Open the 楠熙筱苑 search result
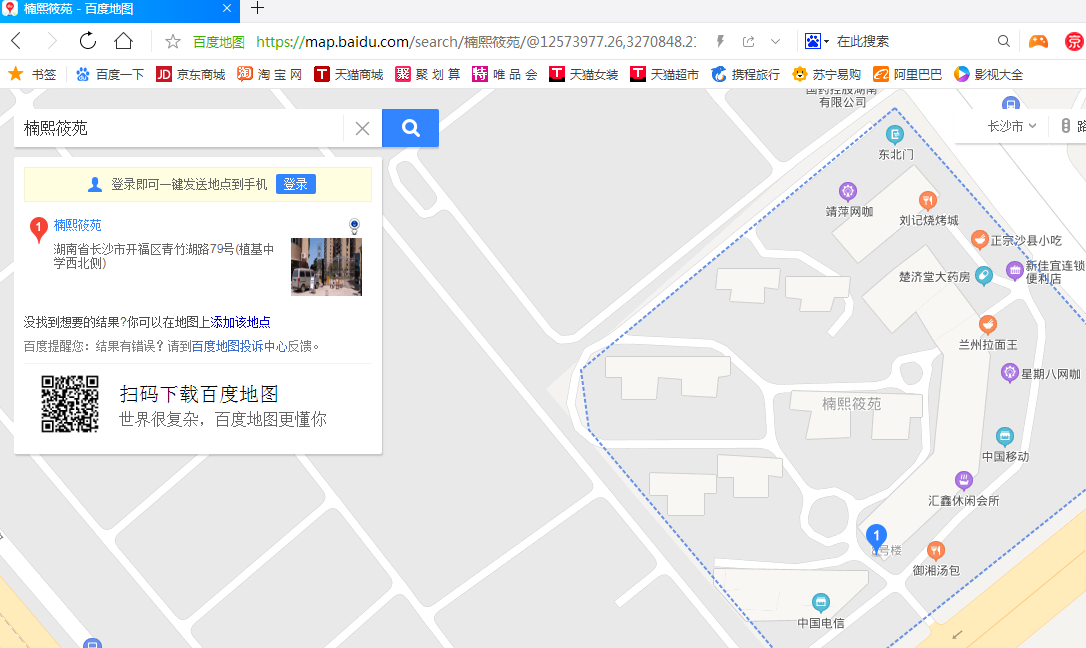 77,225
